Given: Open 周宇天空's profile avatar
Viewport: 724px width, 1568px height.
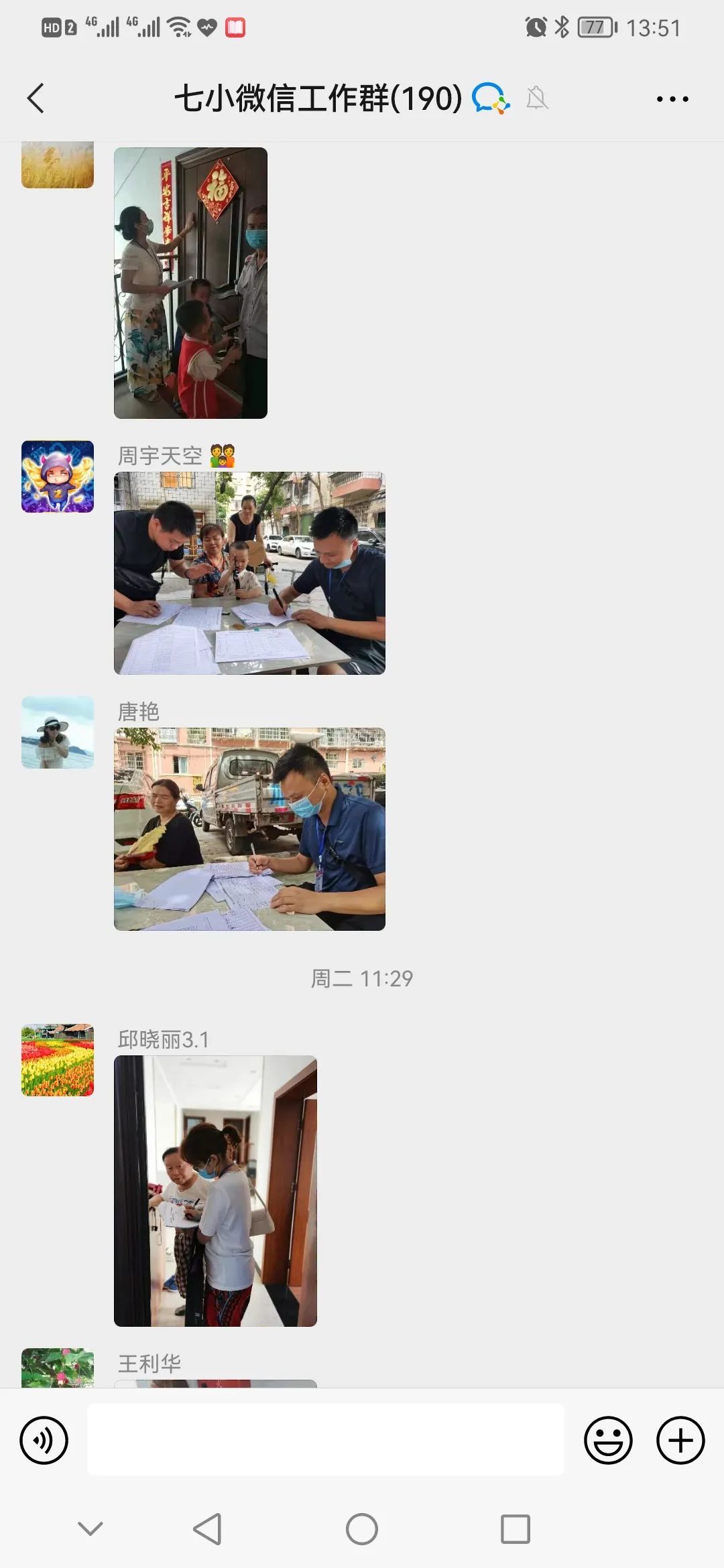Looking at the screenshot, I should click(x=58, y=476).
